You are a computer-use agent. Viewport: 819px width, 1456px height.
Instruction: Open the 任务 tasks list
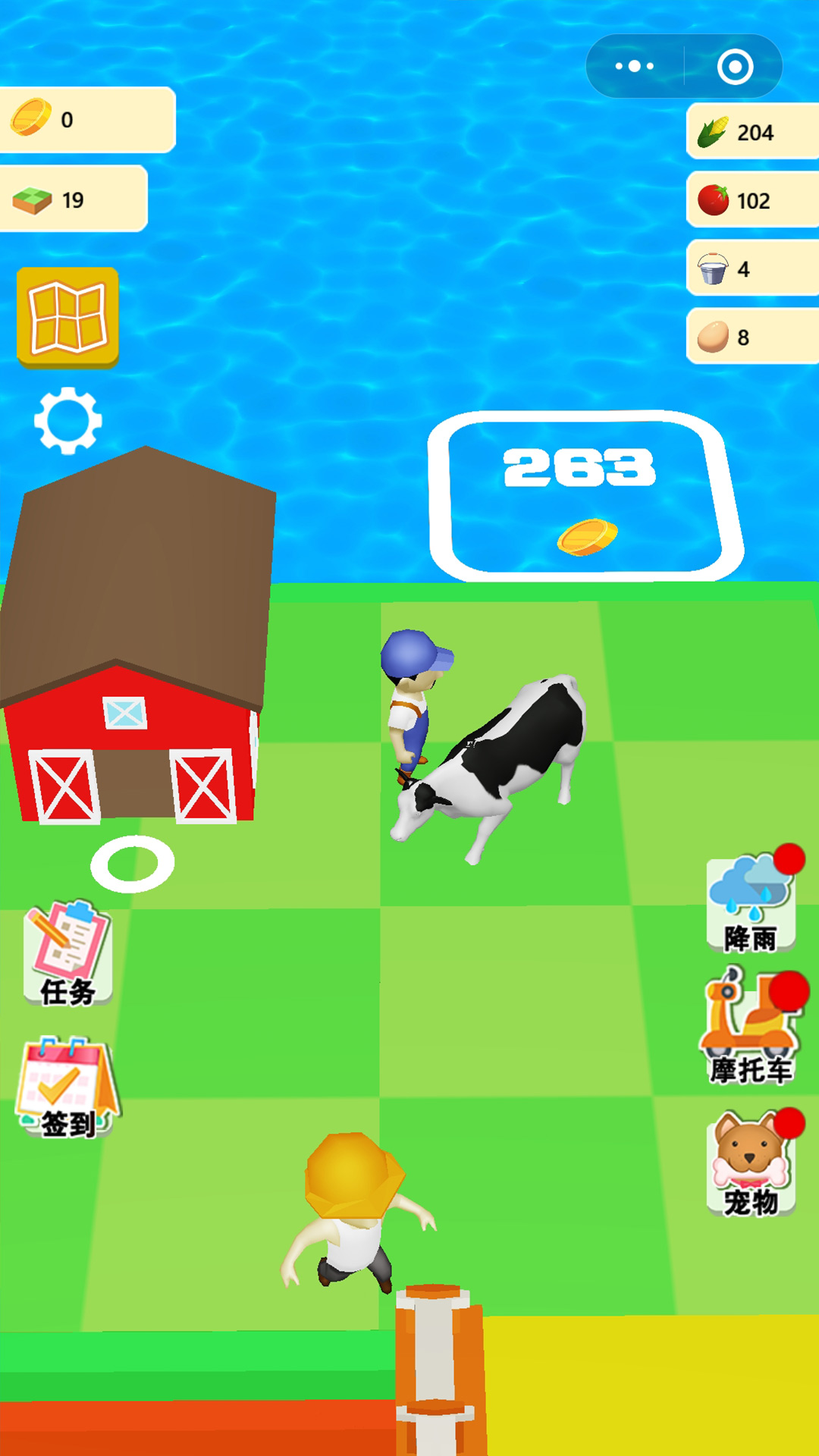coord(68,954)
